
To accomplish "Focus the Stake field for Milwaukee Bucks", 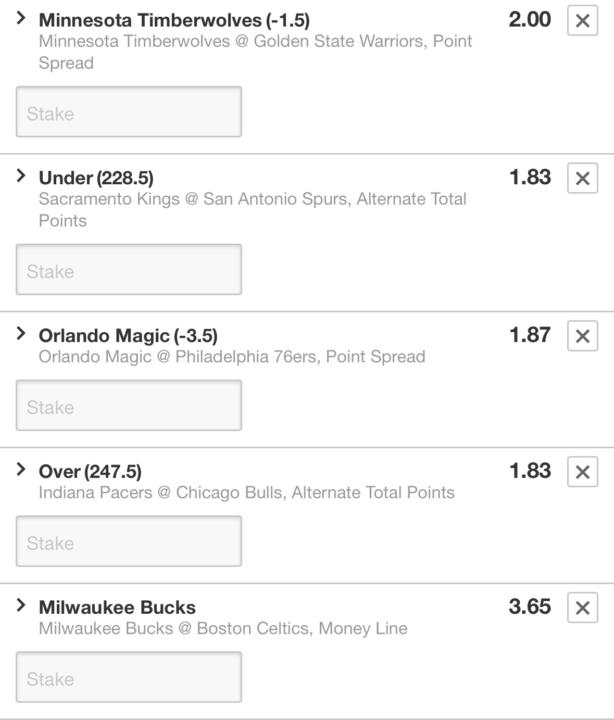I will click(x=128, y=678).
